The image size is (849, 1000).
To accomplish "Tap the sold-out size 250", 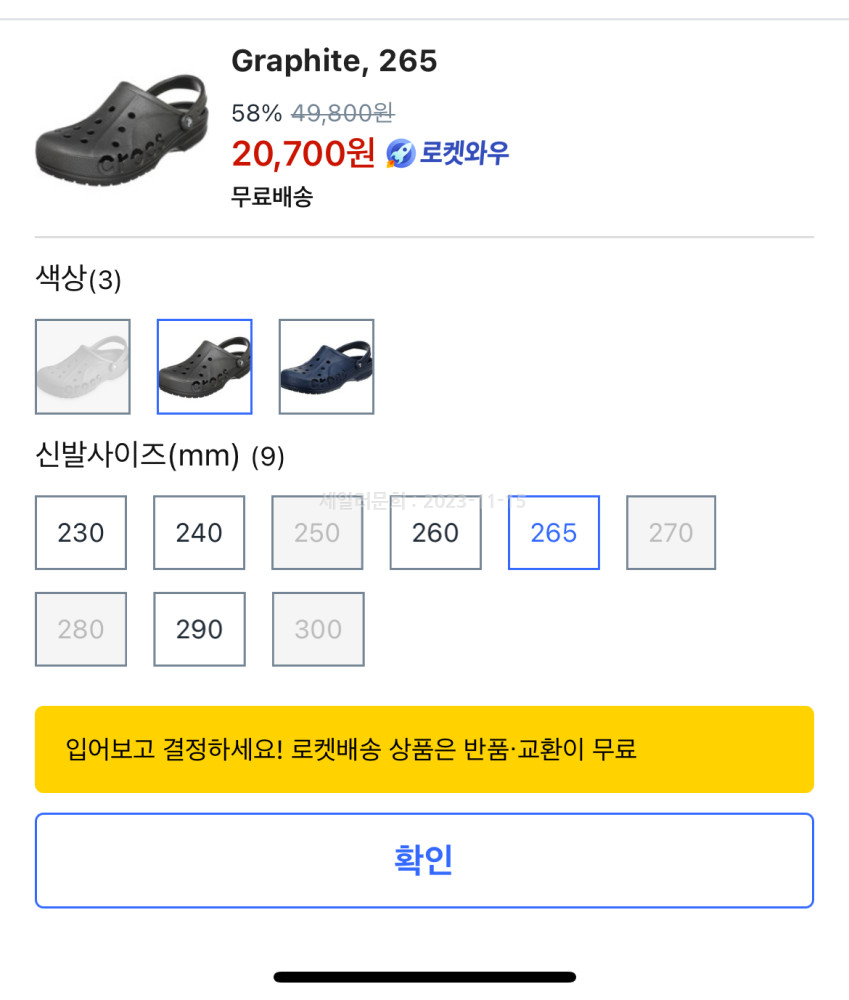I will pos(317,532).
